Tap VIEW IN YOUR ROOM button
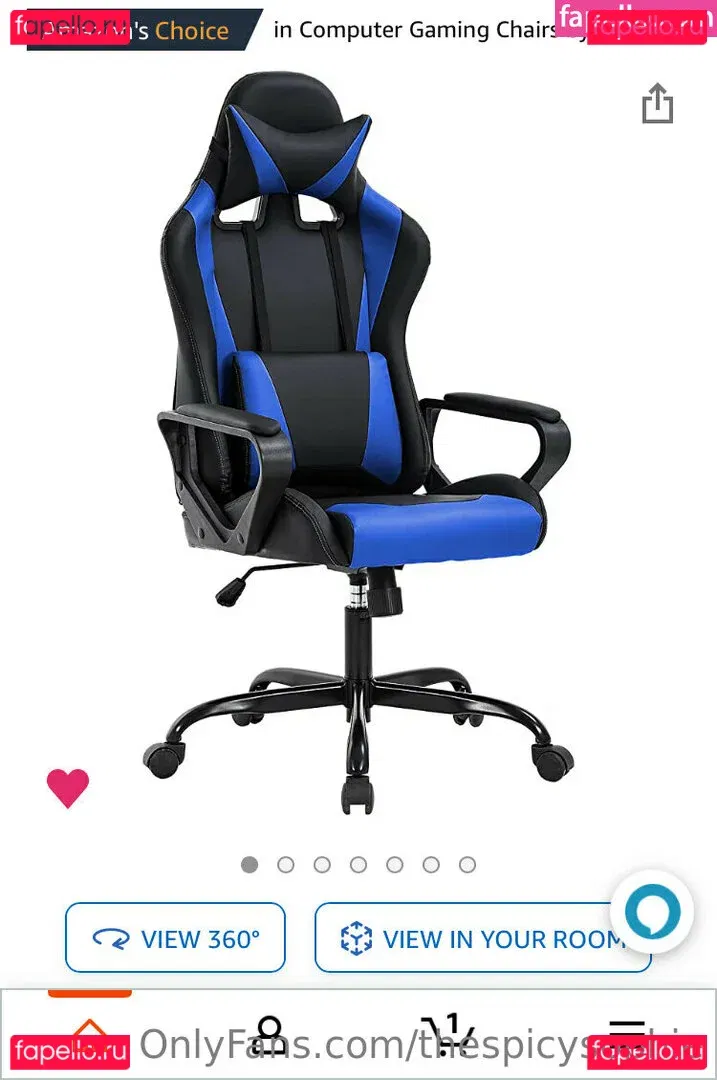This screenshot has height=1080, width=717. tap(483, 938)
